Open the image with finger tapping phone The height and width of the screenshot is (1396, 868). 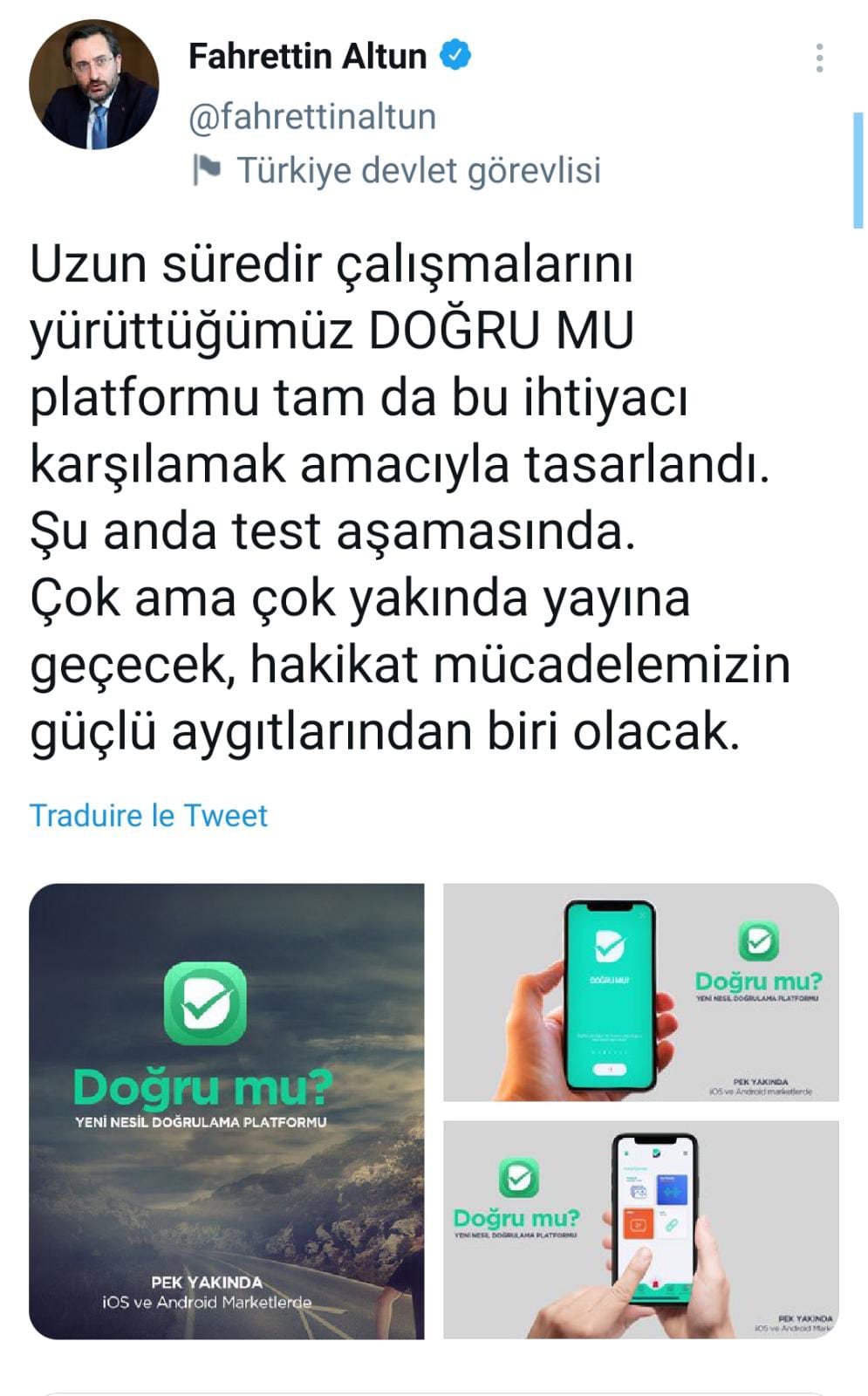coord(640,1229)
